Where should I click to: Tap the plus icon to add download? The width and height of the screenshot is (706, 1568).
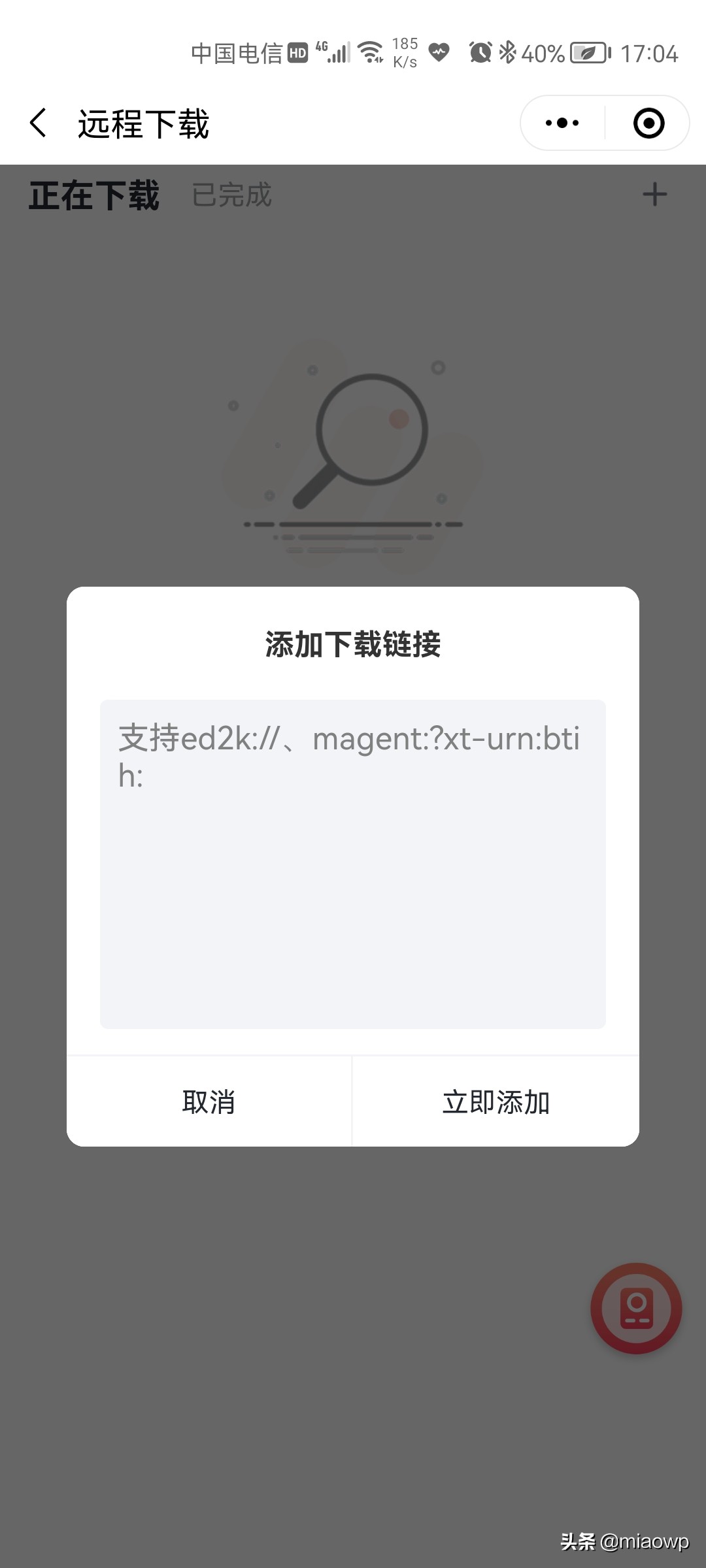(654, 194)
